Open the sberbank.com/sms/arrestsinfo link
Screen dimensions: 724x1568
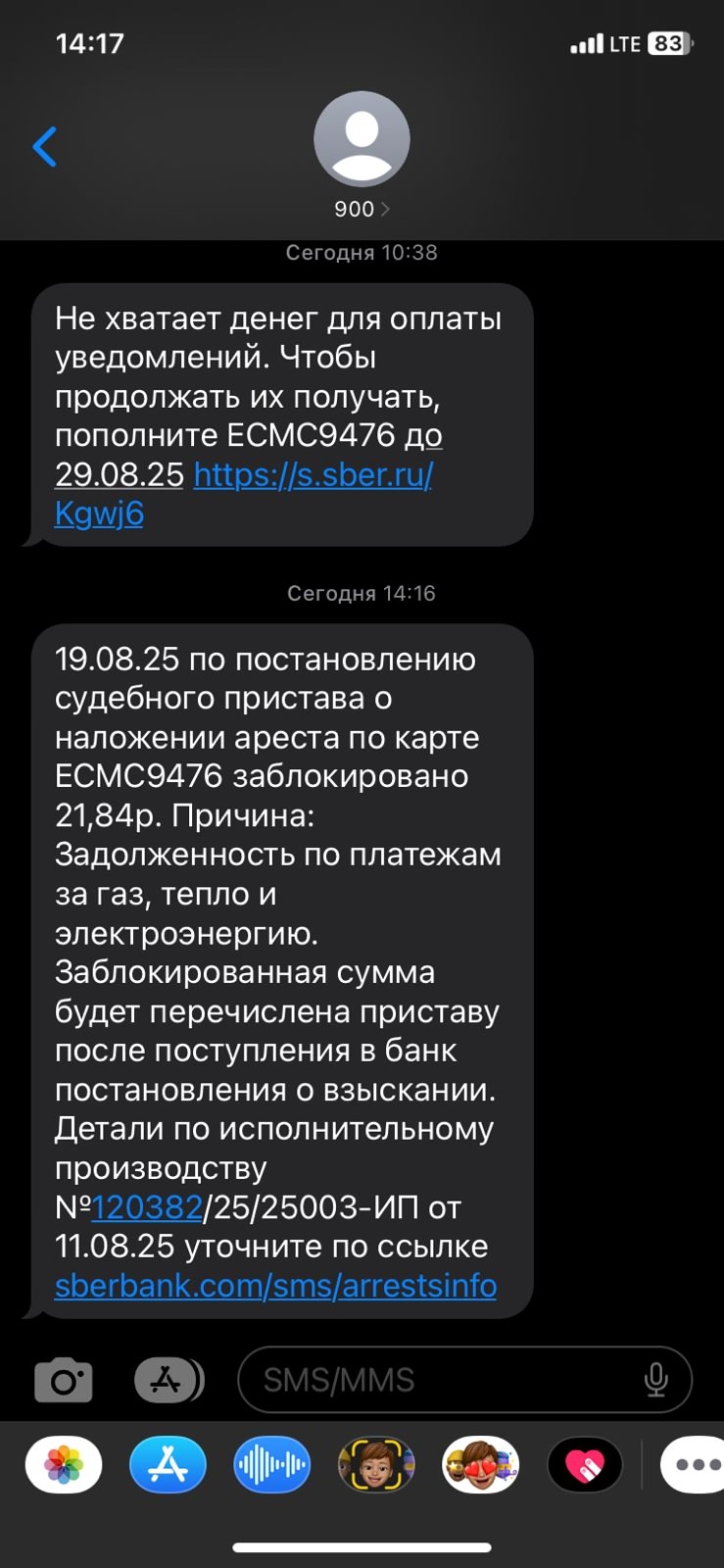tap(275, 1285)
